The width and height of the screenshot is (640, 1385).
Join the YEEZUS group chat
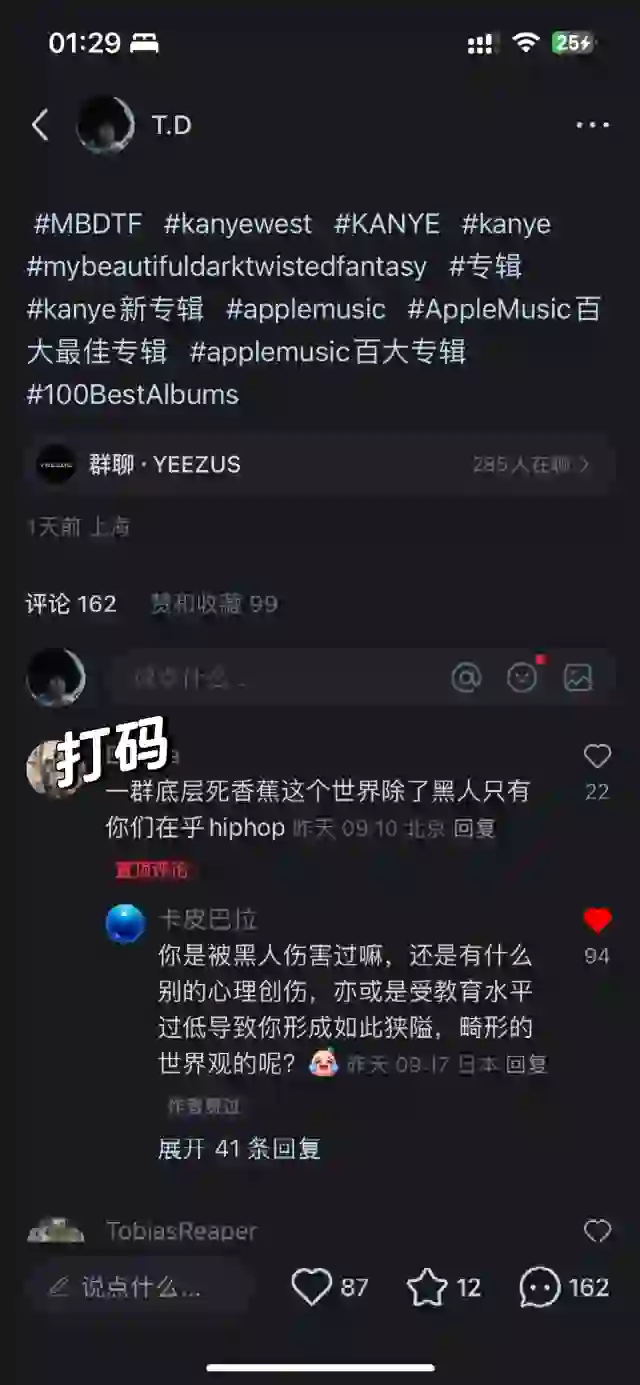[320, 464]
